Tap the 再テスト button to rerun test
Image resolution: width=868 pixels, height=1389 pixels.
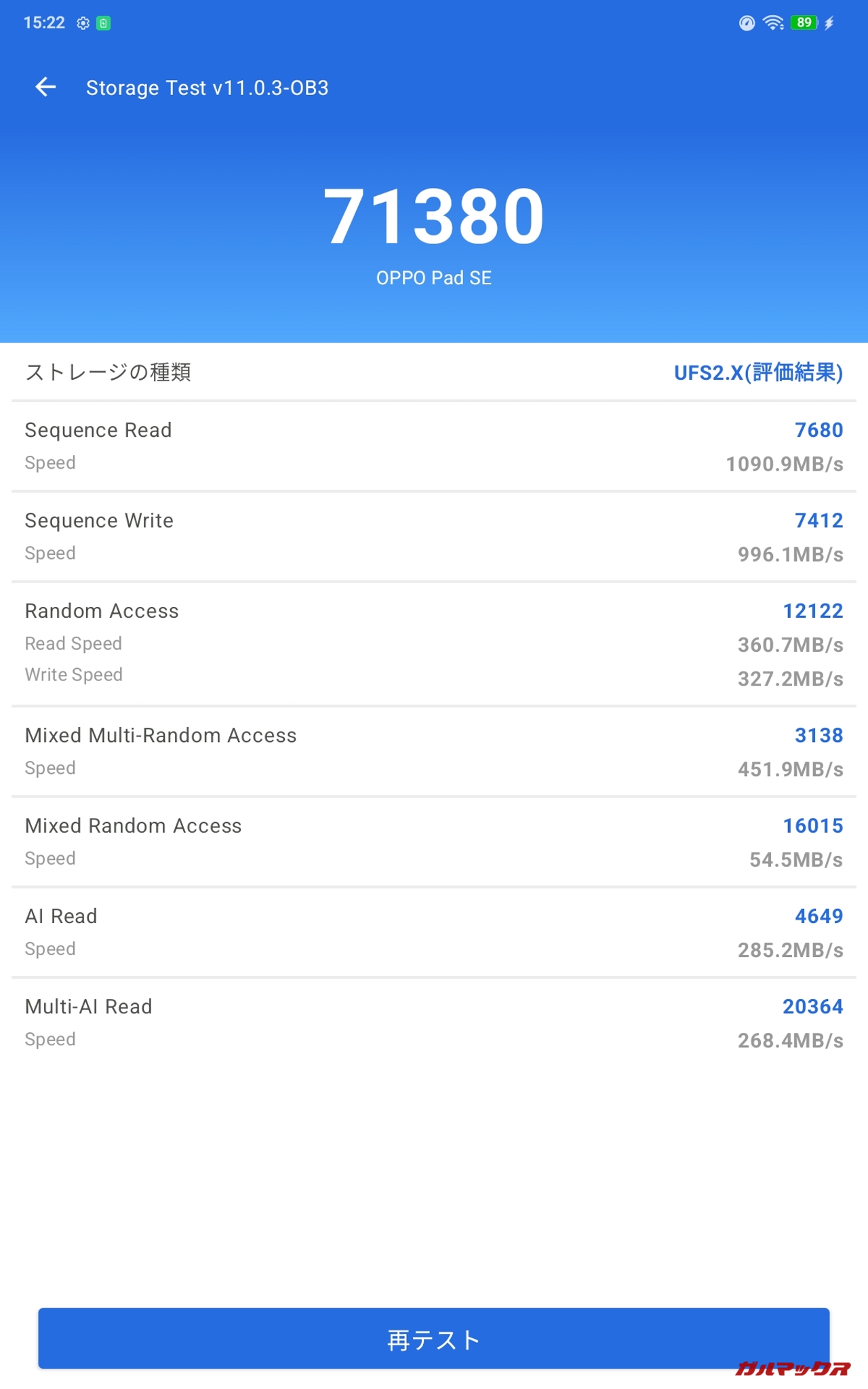433,1339
